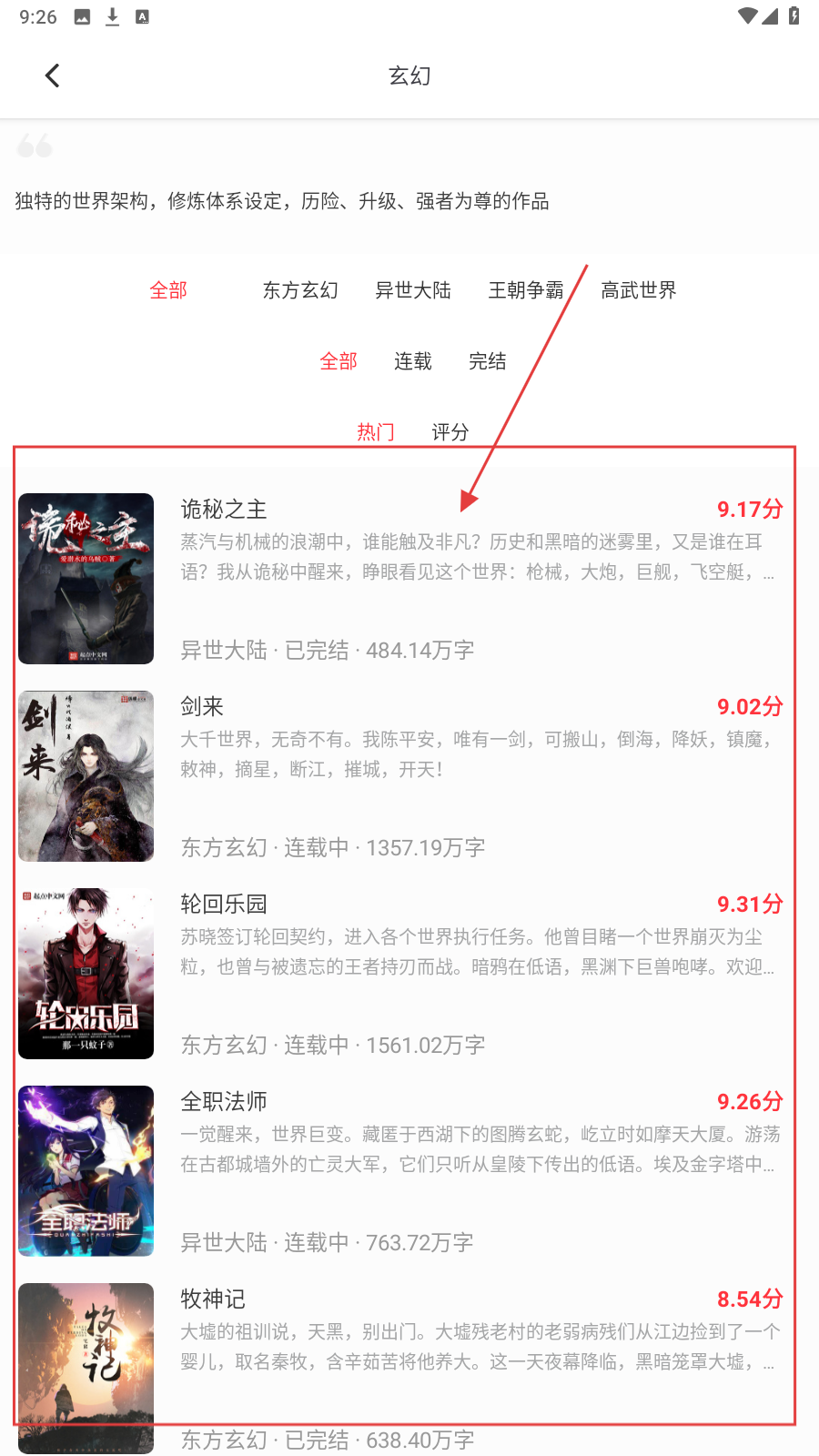Choose the 高武世界 sub-category
The image size is (819, 1456).
(x=639, y=290)
